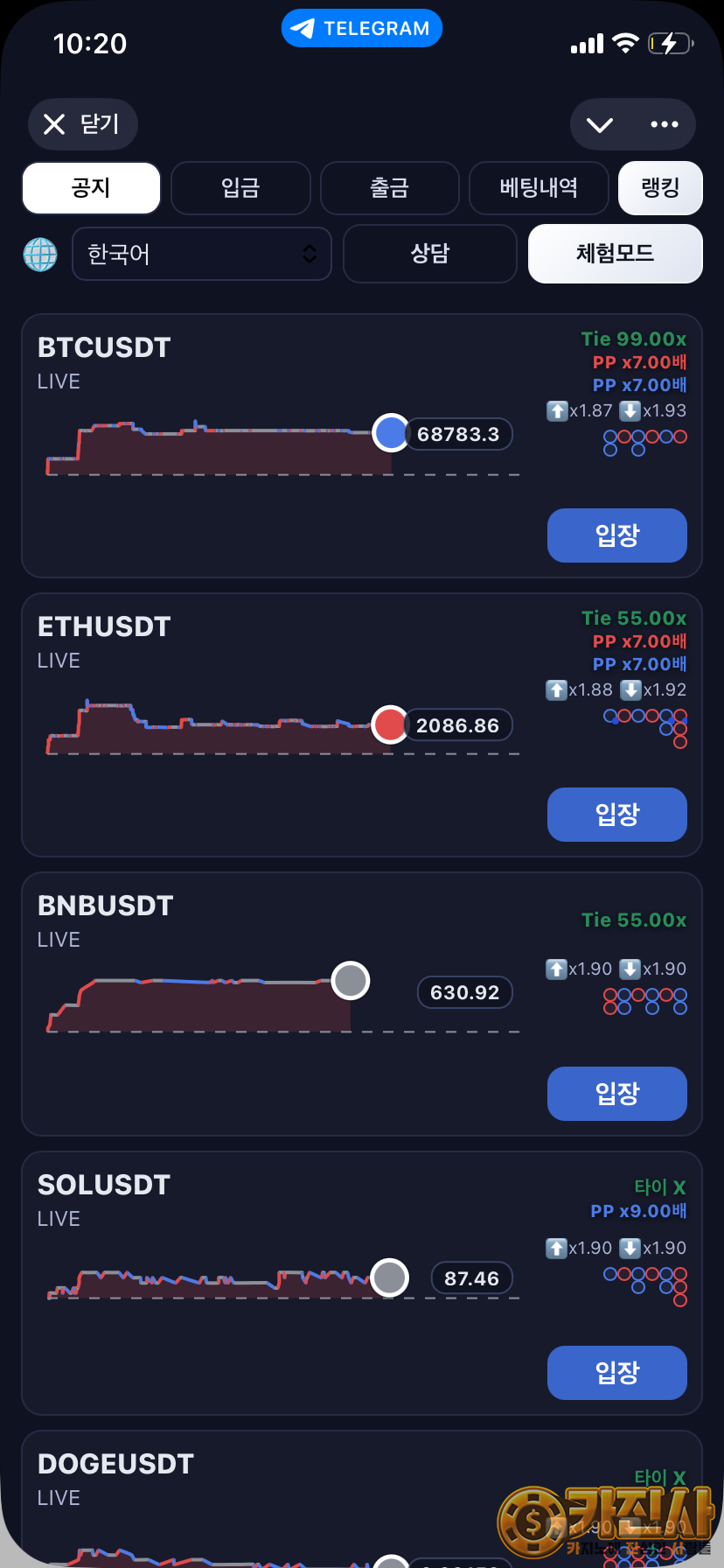
Task: Return to Telegram via the top pill
Action: pos(362,29)
